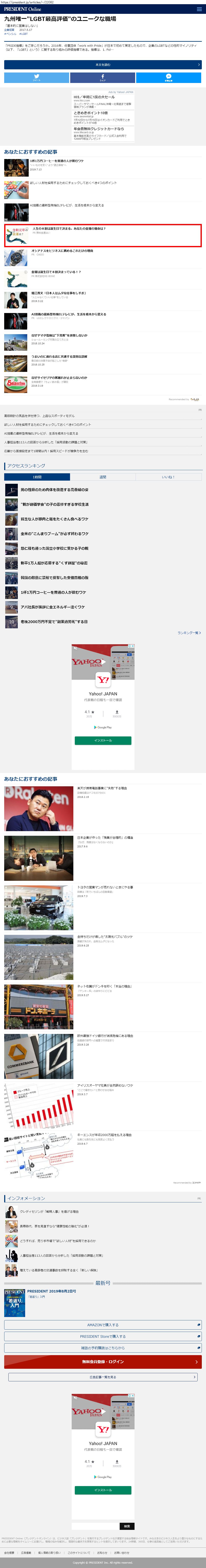Open ranking item 1 about 男の性欲

pos(54,489)
